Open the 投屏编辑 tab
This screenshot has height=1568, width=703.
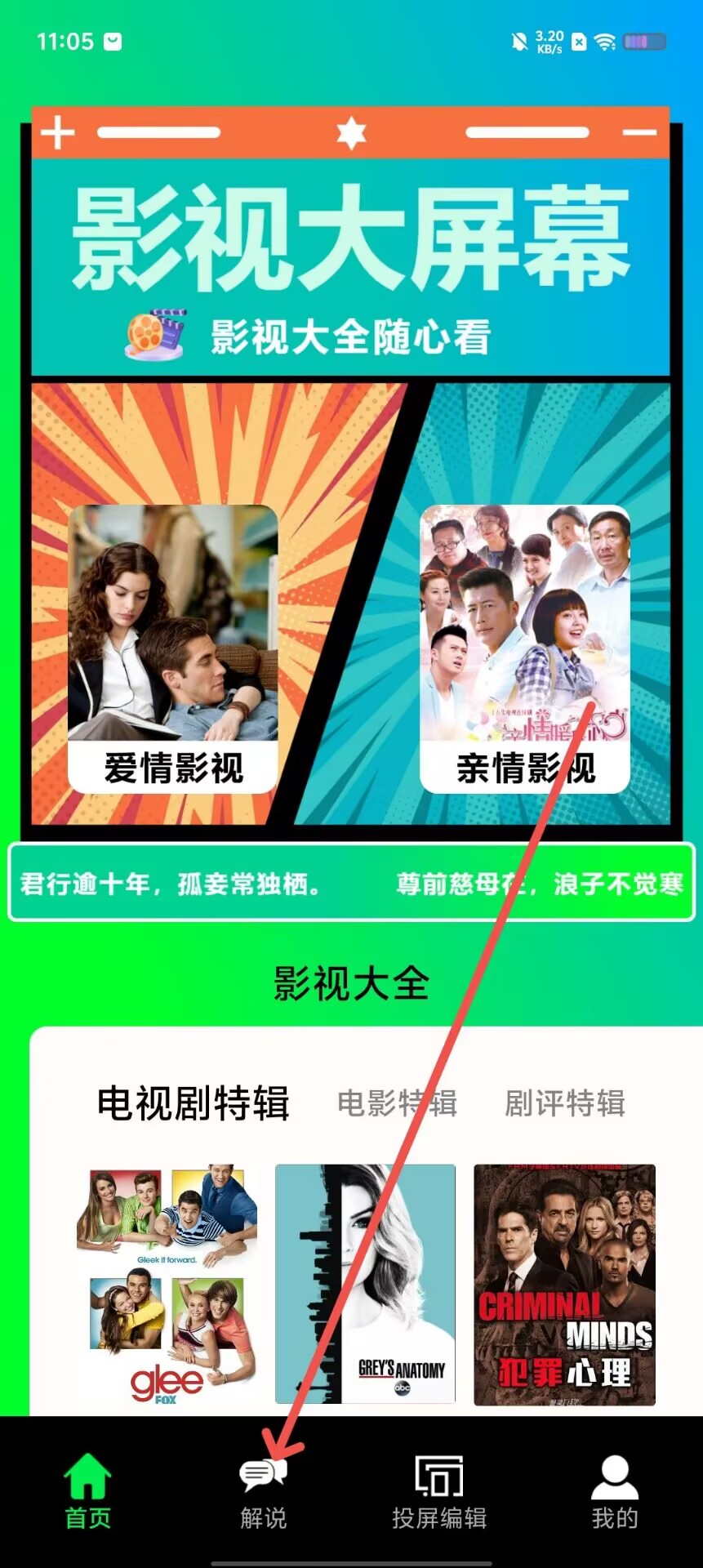click(439, 1492)
